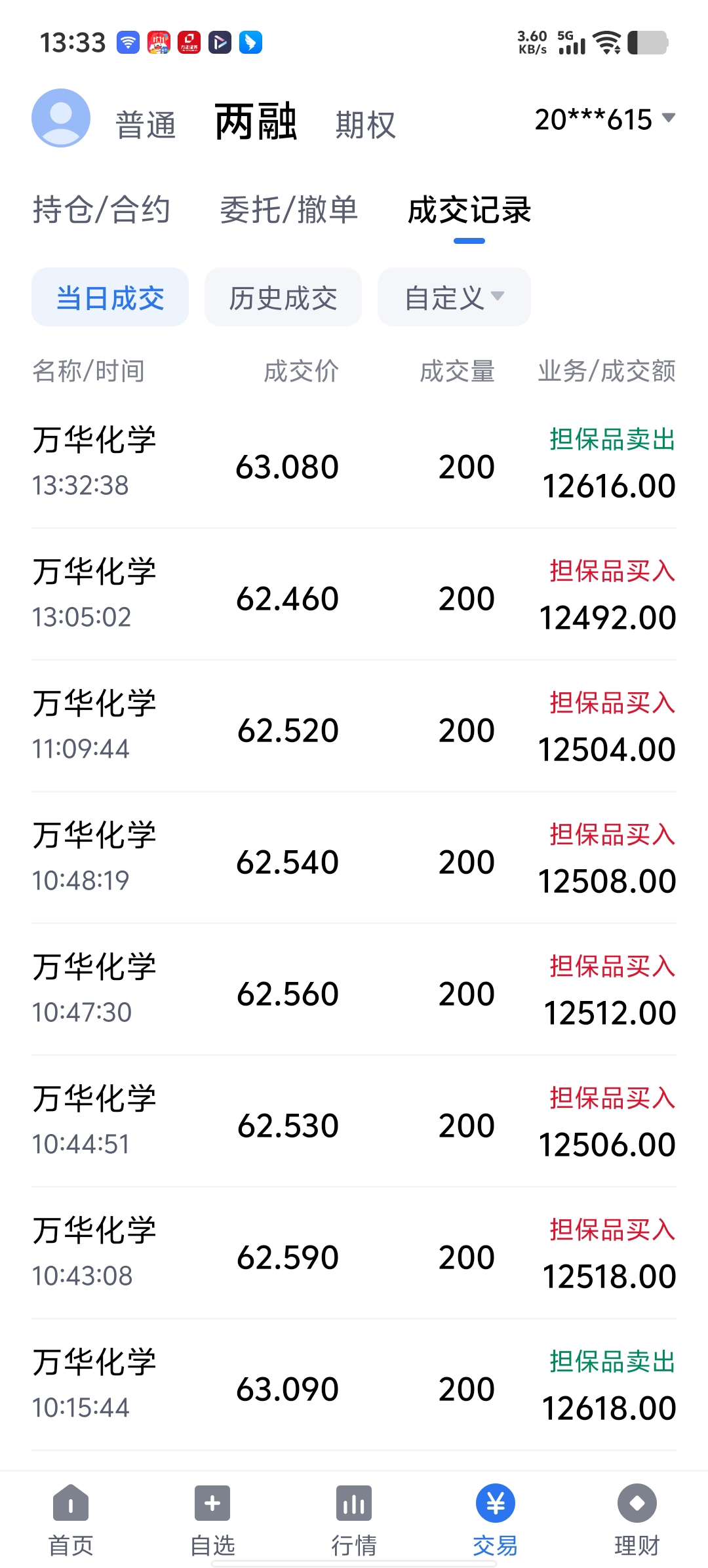Screen dimensions: 708x1568
Task: Go to the 委托/撤单 tab
Action: coord(288,210)
